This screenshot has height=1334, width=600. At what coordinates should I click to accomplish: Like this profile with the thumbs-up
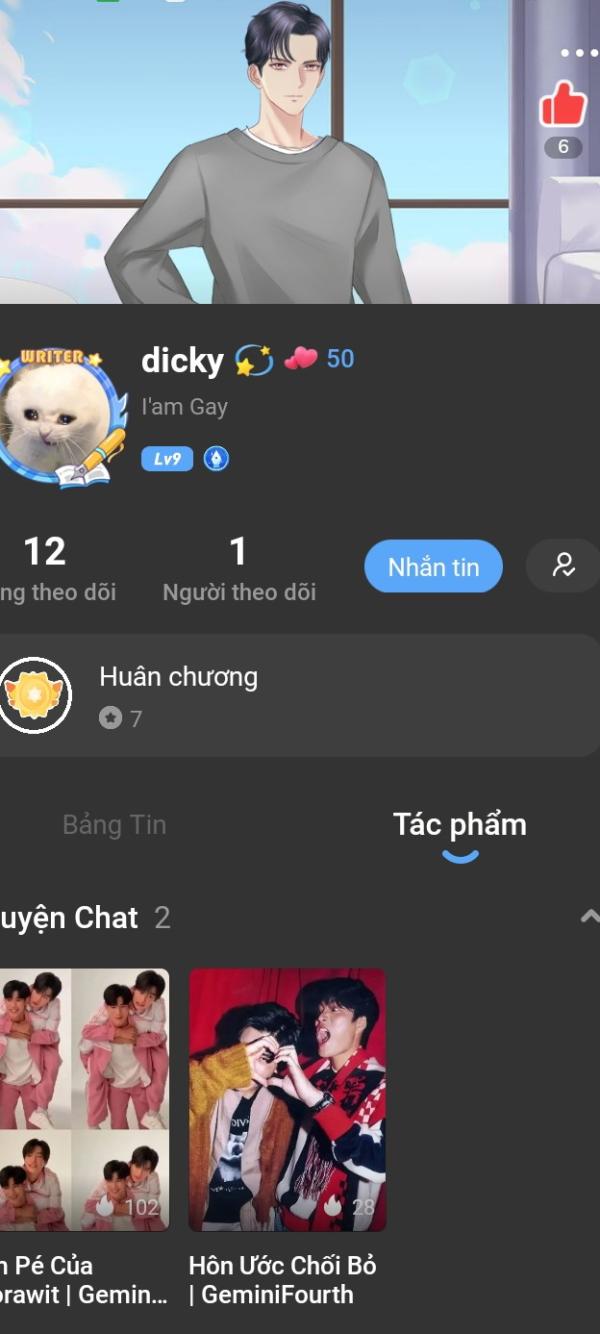click(x=563, y=104)
